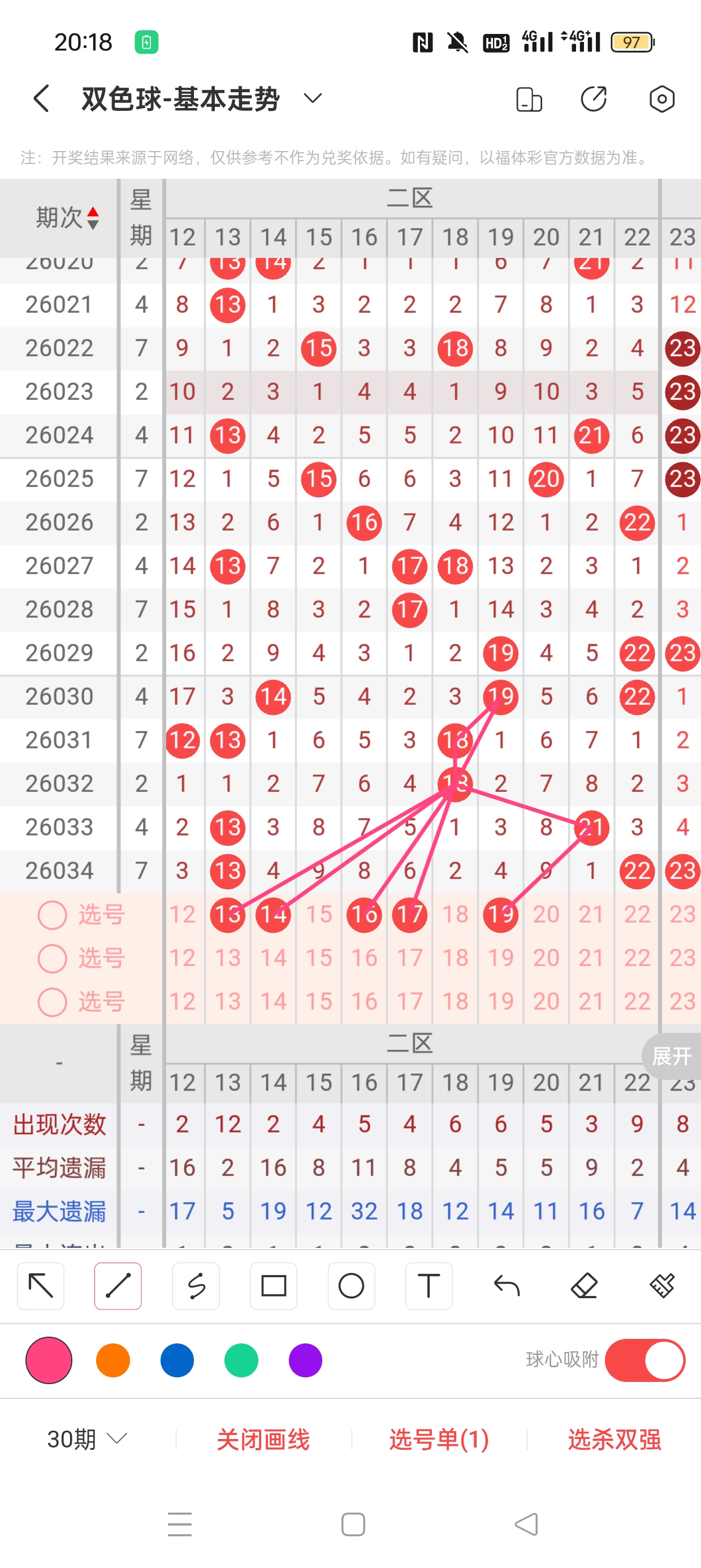This screenshot has height=1568, width=701.
Task: Open the 双色球-基本走势 dropdown
Action: coord(312,98)
